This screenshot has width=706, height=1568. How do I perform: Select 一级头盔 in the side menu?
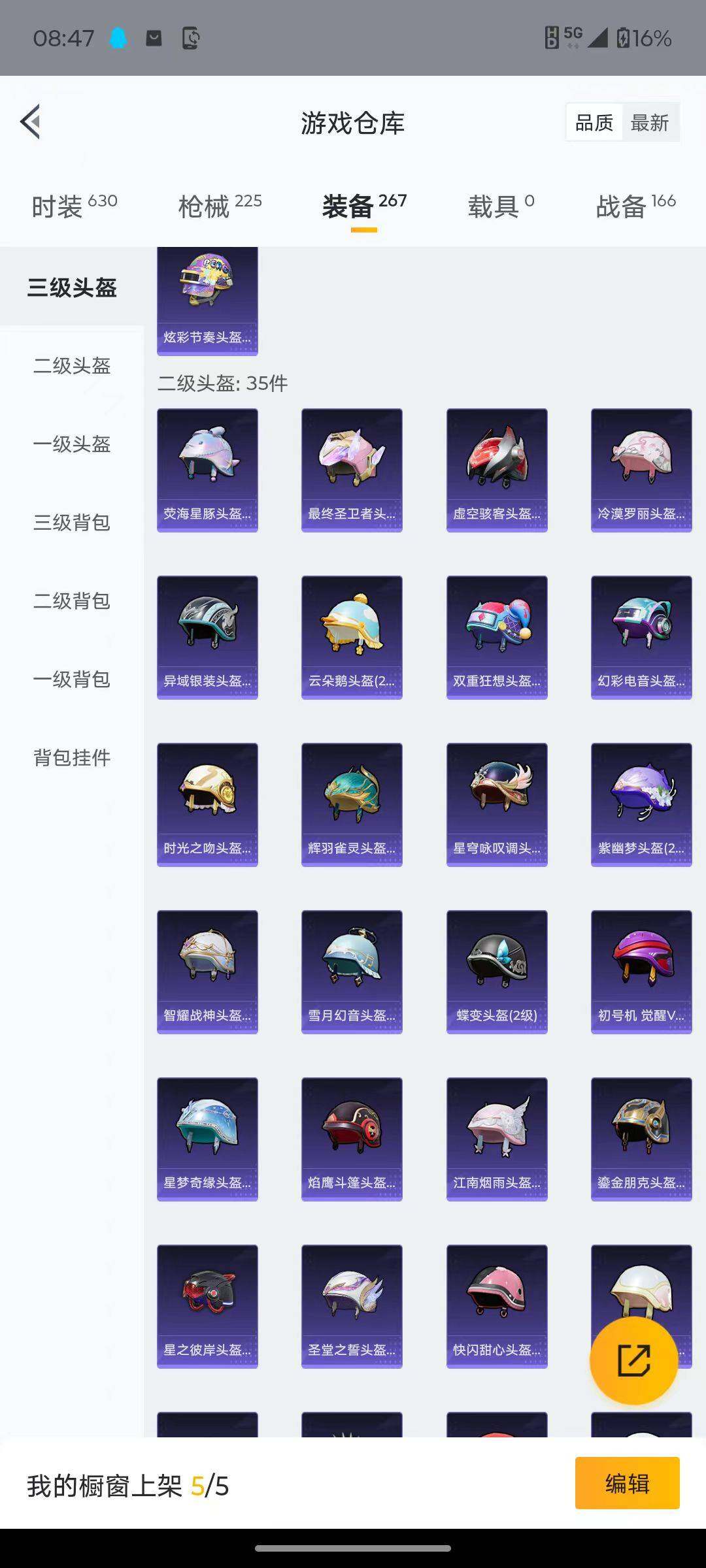tap(72, 444)
